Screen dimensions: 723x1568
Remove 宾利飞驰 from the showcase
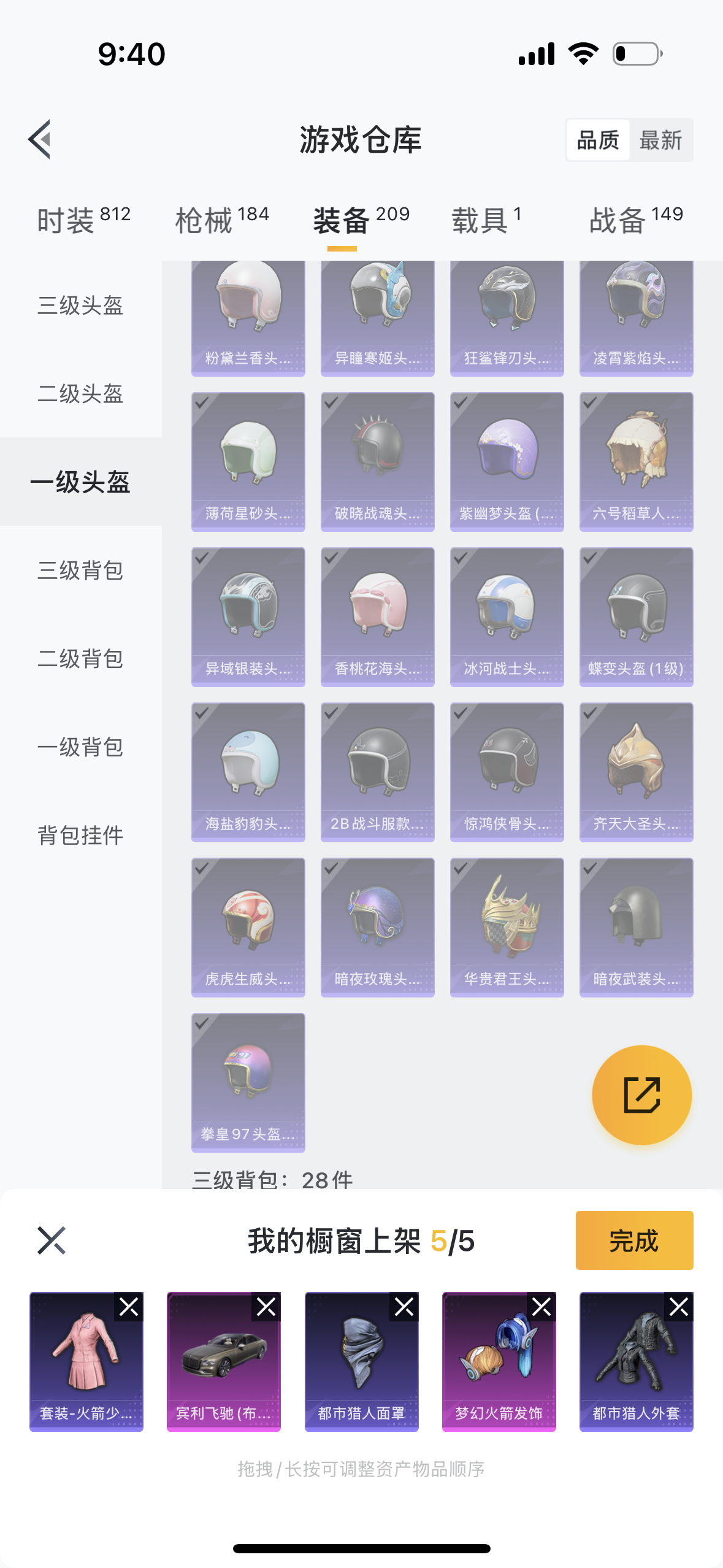point(266,1307)
